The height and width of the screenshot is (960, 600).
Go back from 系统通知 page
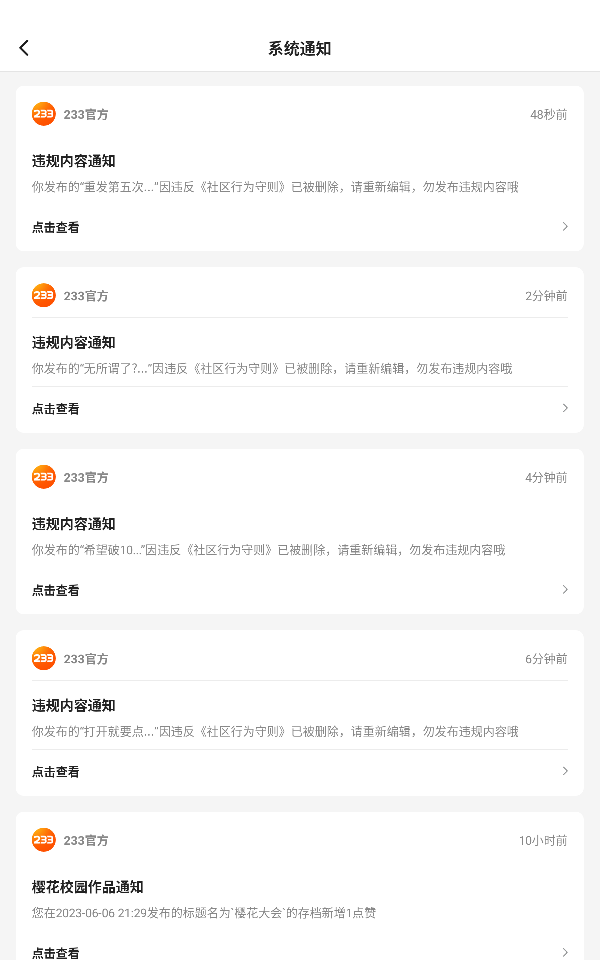24,48
